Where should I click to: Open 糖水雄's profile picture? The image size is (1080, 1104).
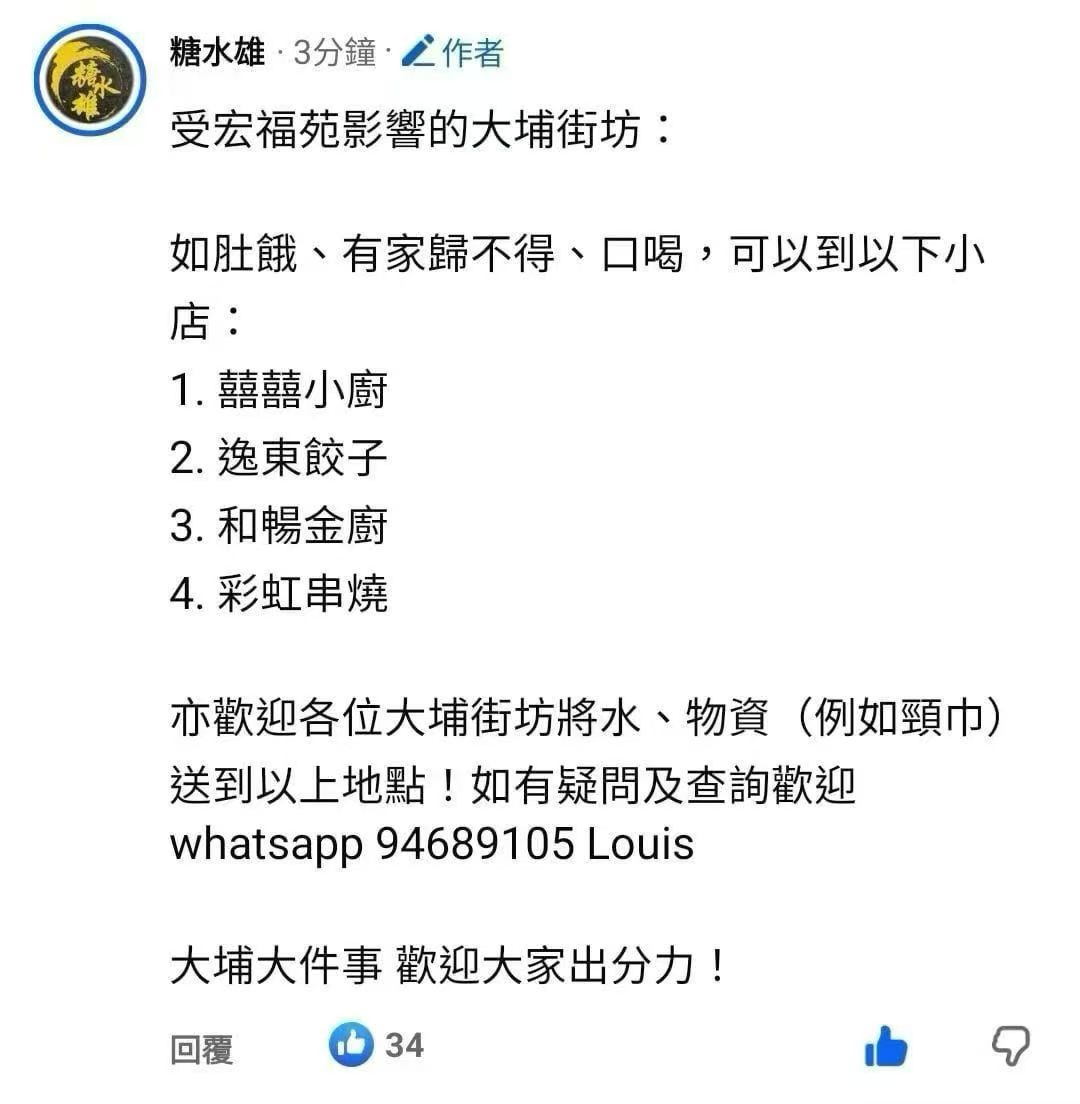[89, 80]
